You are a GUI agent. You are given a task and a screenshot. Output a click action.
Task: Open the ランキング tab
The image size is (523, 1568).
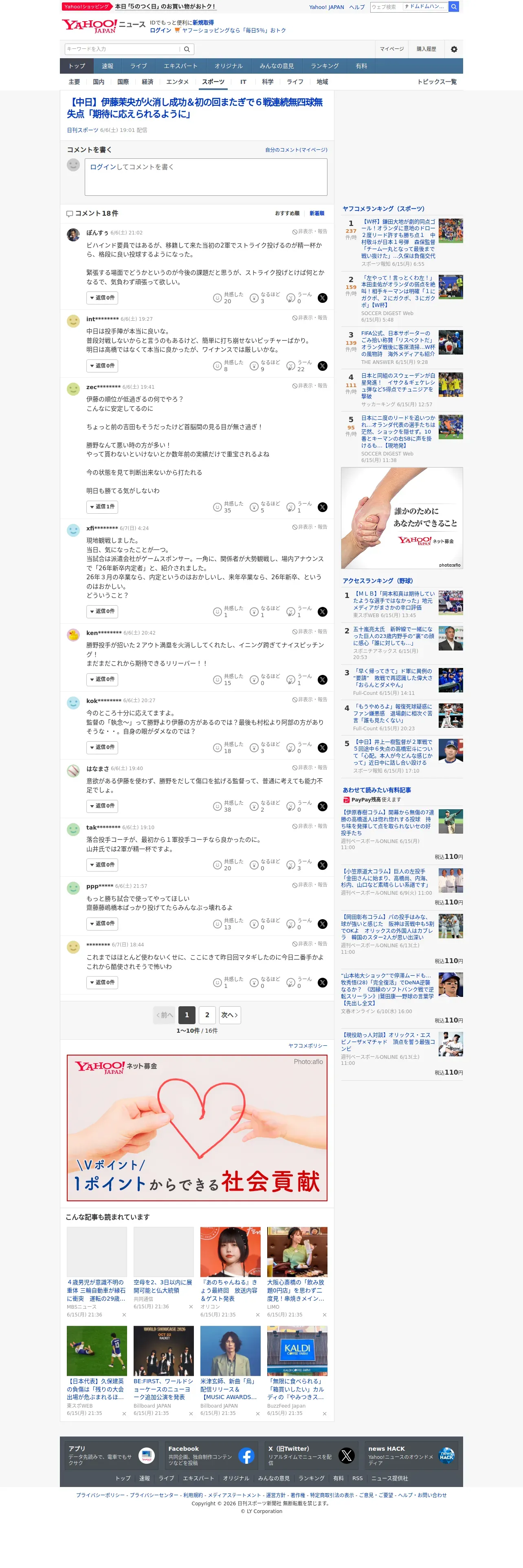point(325,66)
